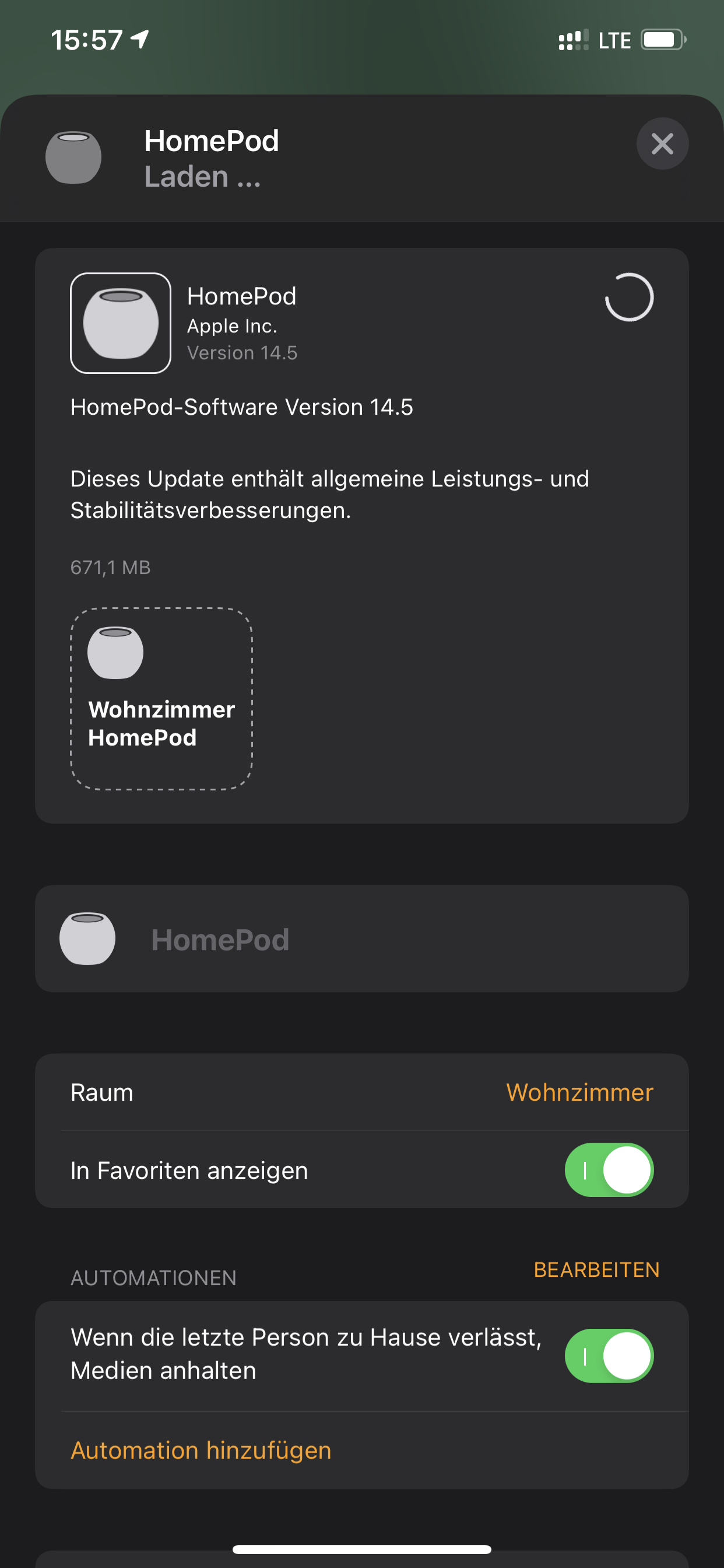The height and width of the screenshot is (1568, 724).
Task: Tap Automation hinzufügen
Action: click(201, 1450)
